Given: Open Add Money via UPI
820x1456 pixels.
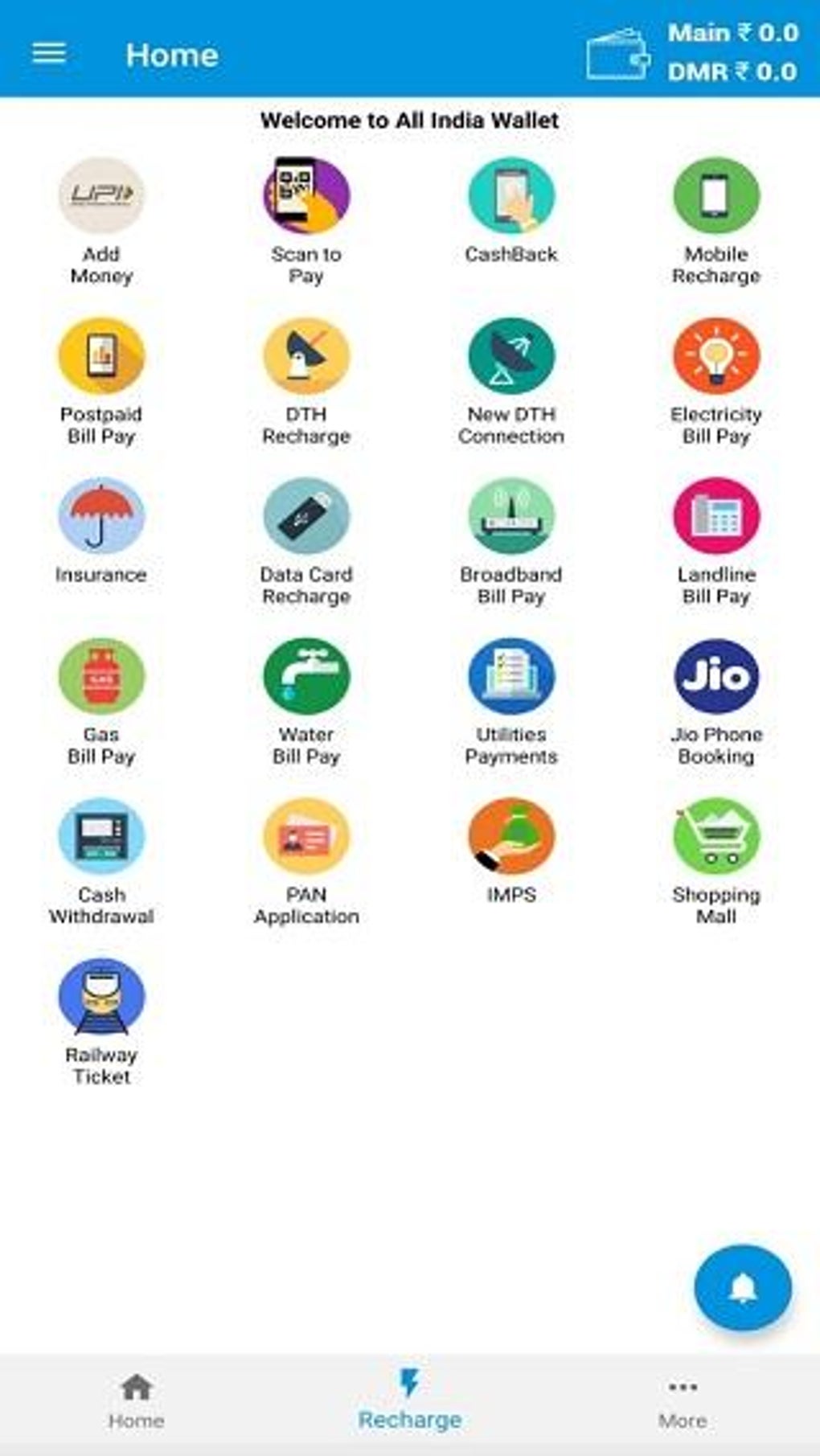Looking at the screenshot, I should click(101, 196).
